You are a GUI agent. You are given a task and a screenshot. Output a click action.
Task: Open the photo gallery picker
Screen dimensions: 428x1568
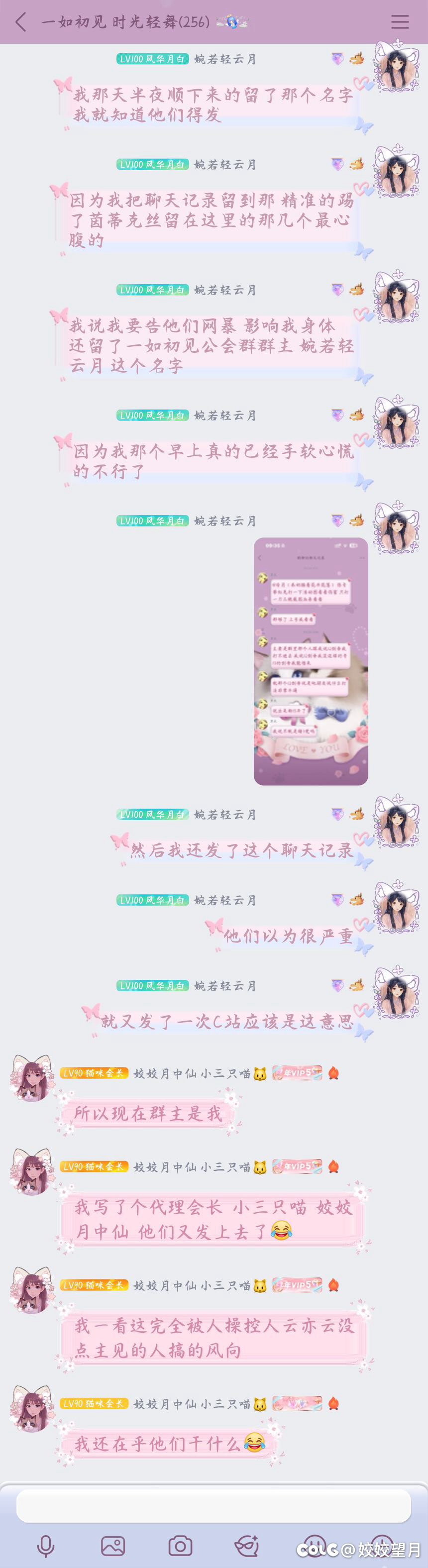click(112, 1546)
